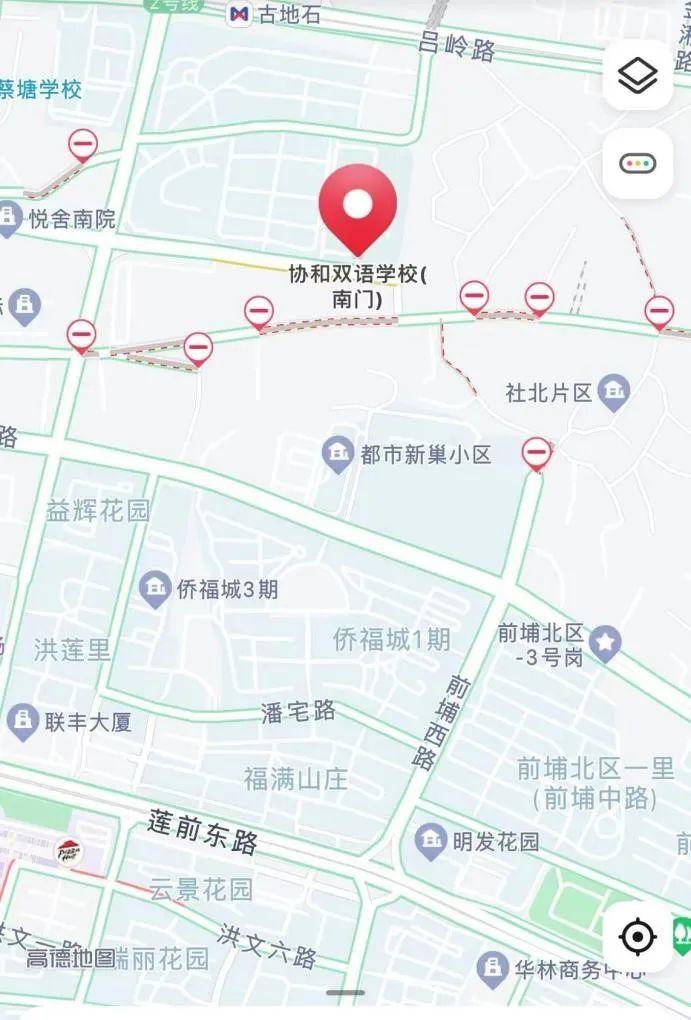Tap the 联丰大厦 building marker
The width and height of the screenshot is (691, 1020).
click(22, 720)
